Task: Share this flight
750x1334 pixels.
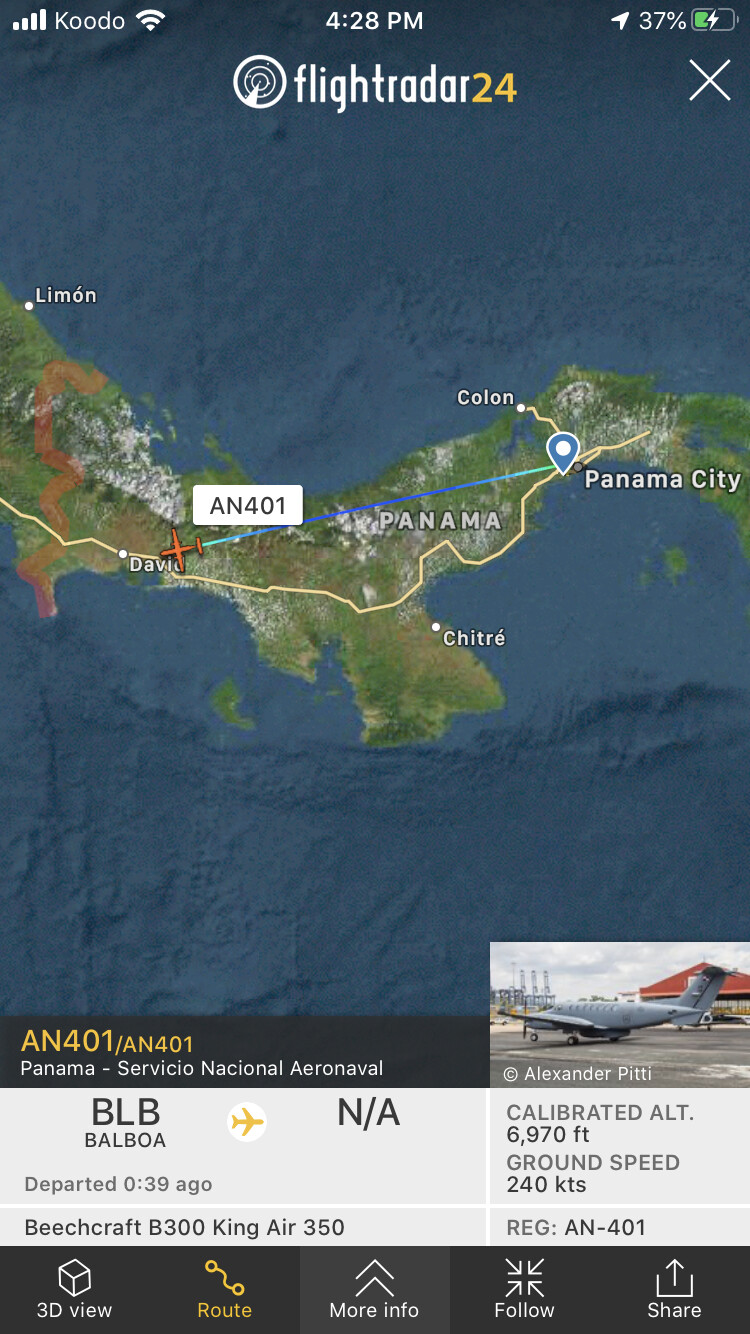Action: 674,1290
